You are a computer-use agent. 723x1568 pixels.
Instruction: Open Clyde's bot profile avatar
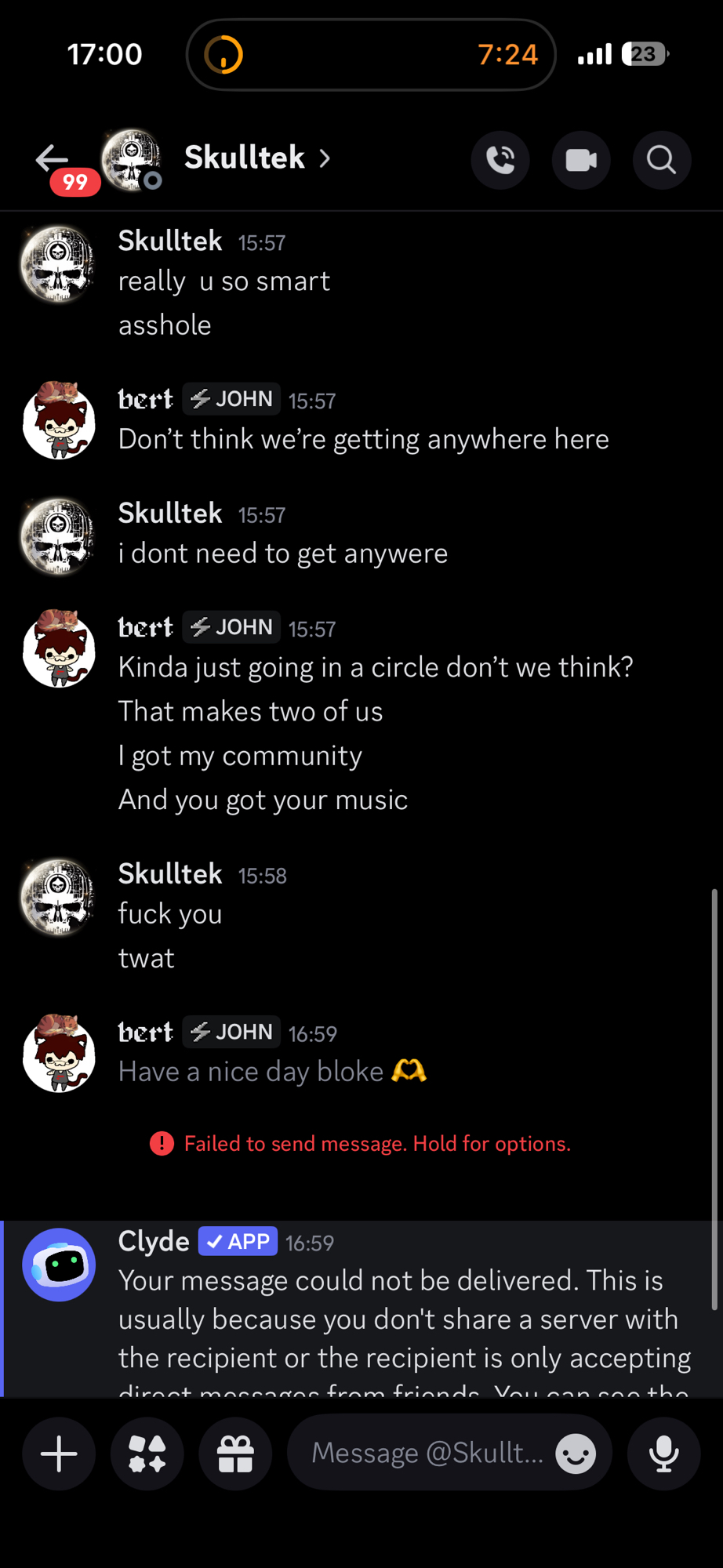pos(59,1265)
